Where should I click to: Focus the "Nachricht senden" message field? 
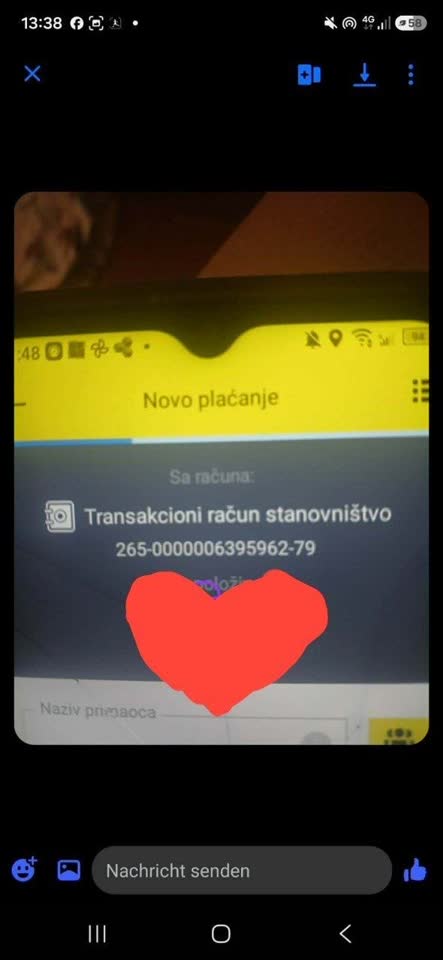point(242,870)
